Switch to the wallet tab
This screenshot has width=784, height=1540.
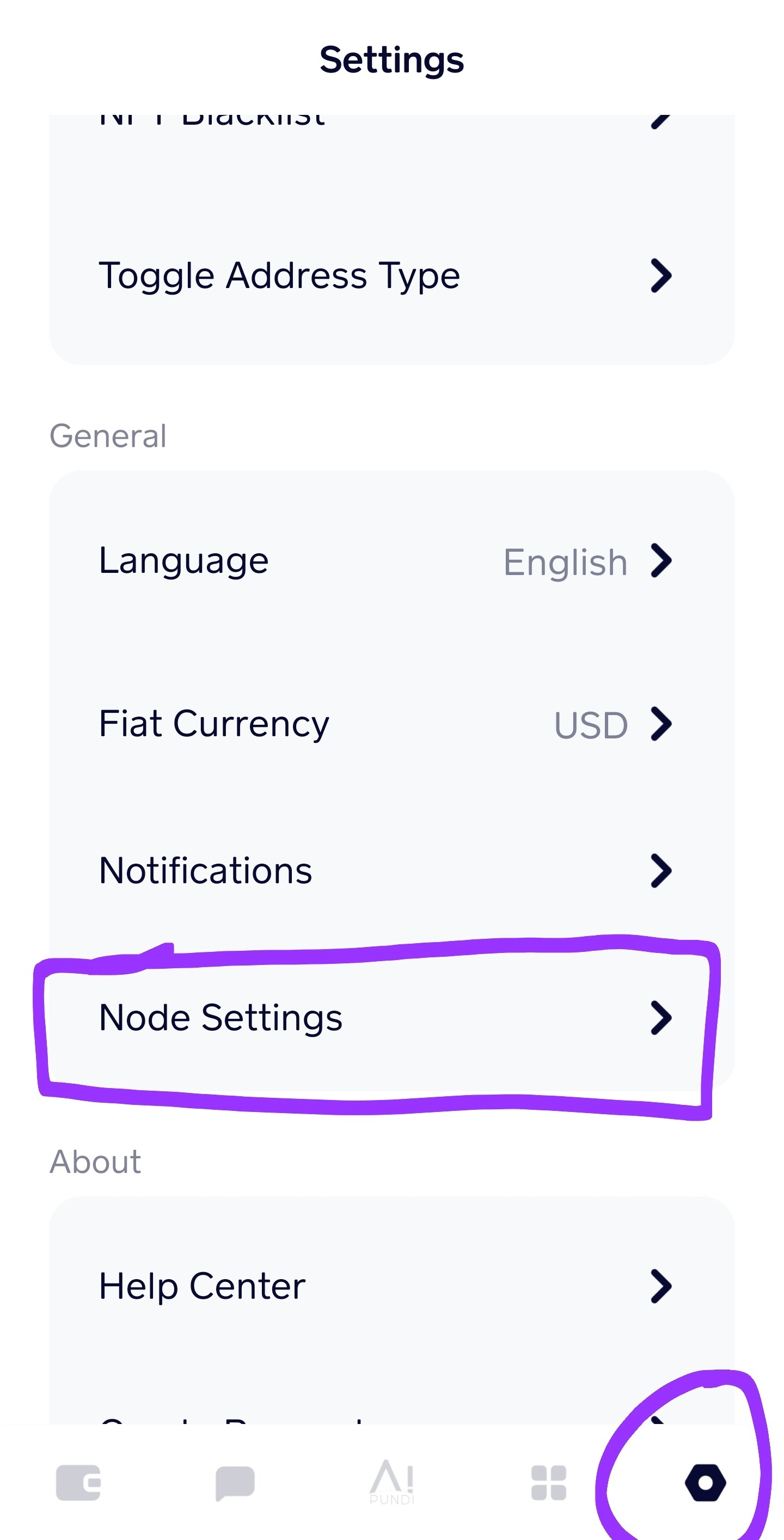pyautogui.click(x=78, y=1483)
